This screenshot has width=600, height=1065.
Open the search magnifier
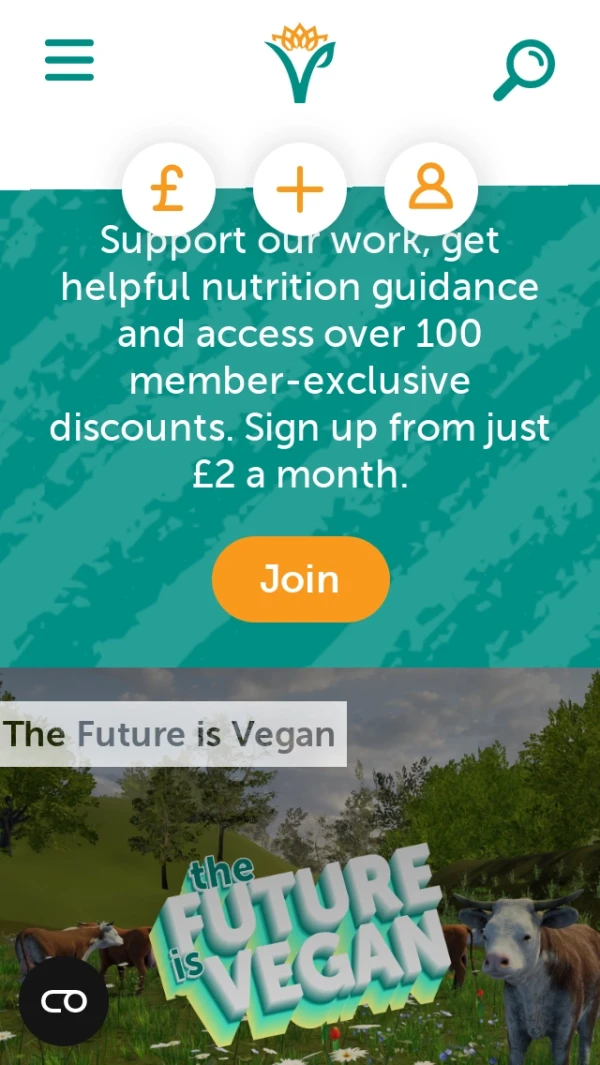[524, 69]
